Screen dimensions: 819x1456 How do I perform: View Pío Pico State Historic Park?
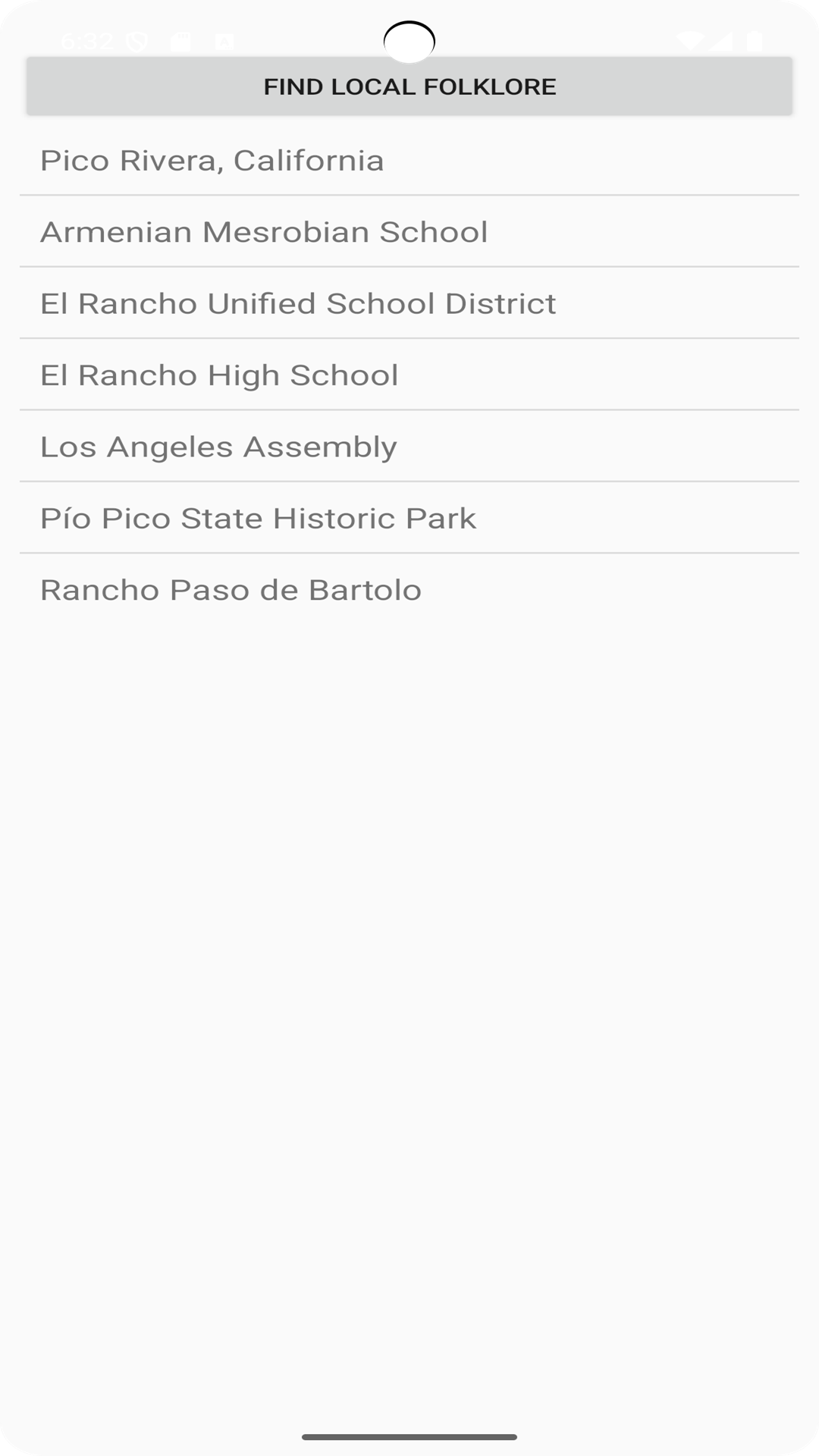point(409,518)
